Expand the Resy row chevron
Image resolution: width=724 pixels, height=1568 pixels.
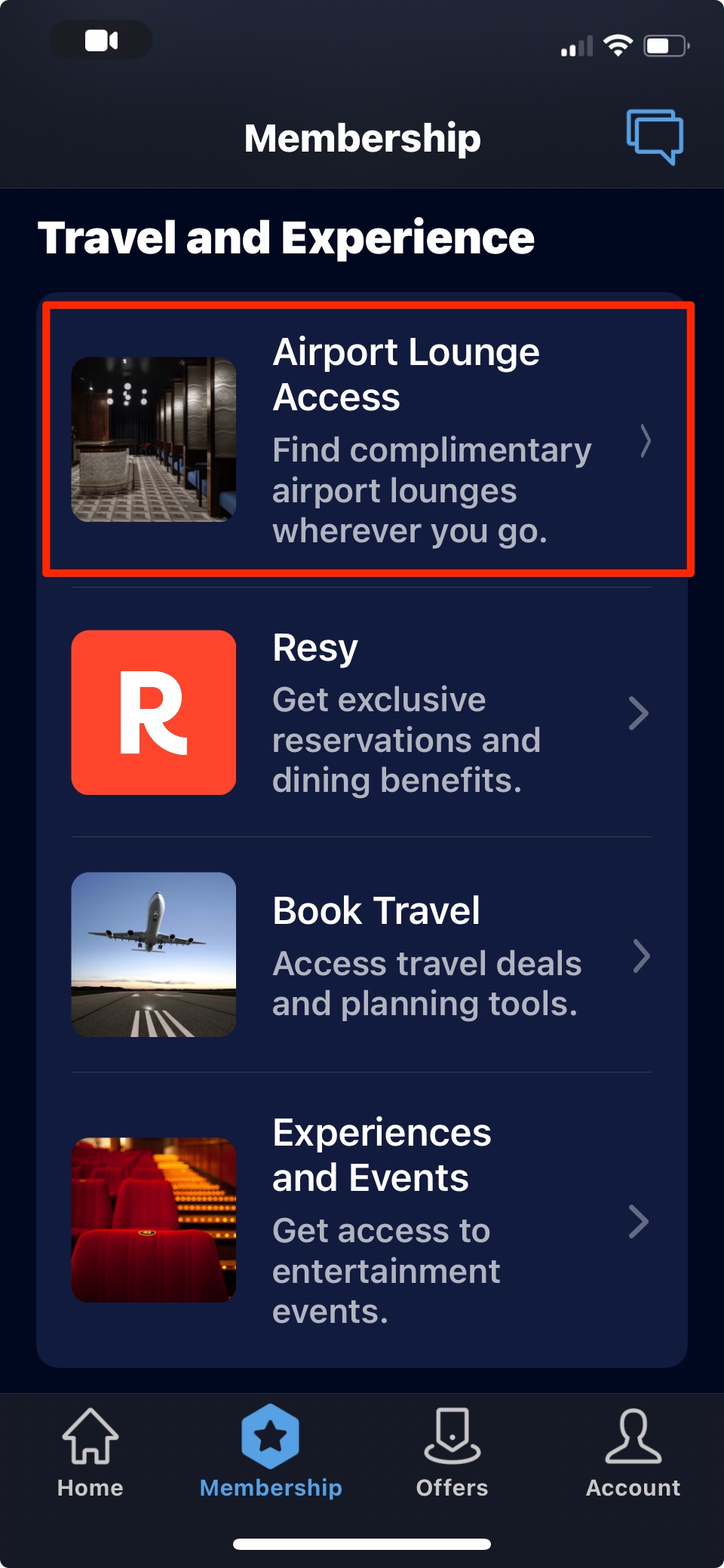[x=639, y=712]
